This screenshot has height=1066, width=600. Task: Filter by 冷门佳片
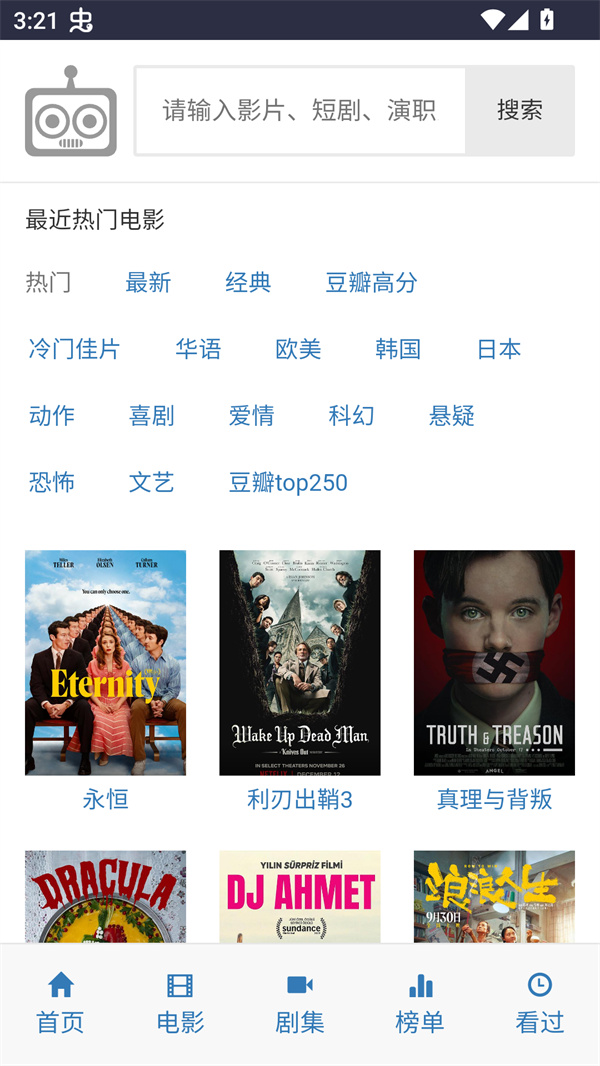[74, 349]
